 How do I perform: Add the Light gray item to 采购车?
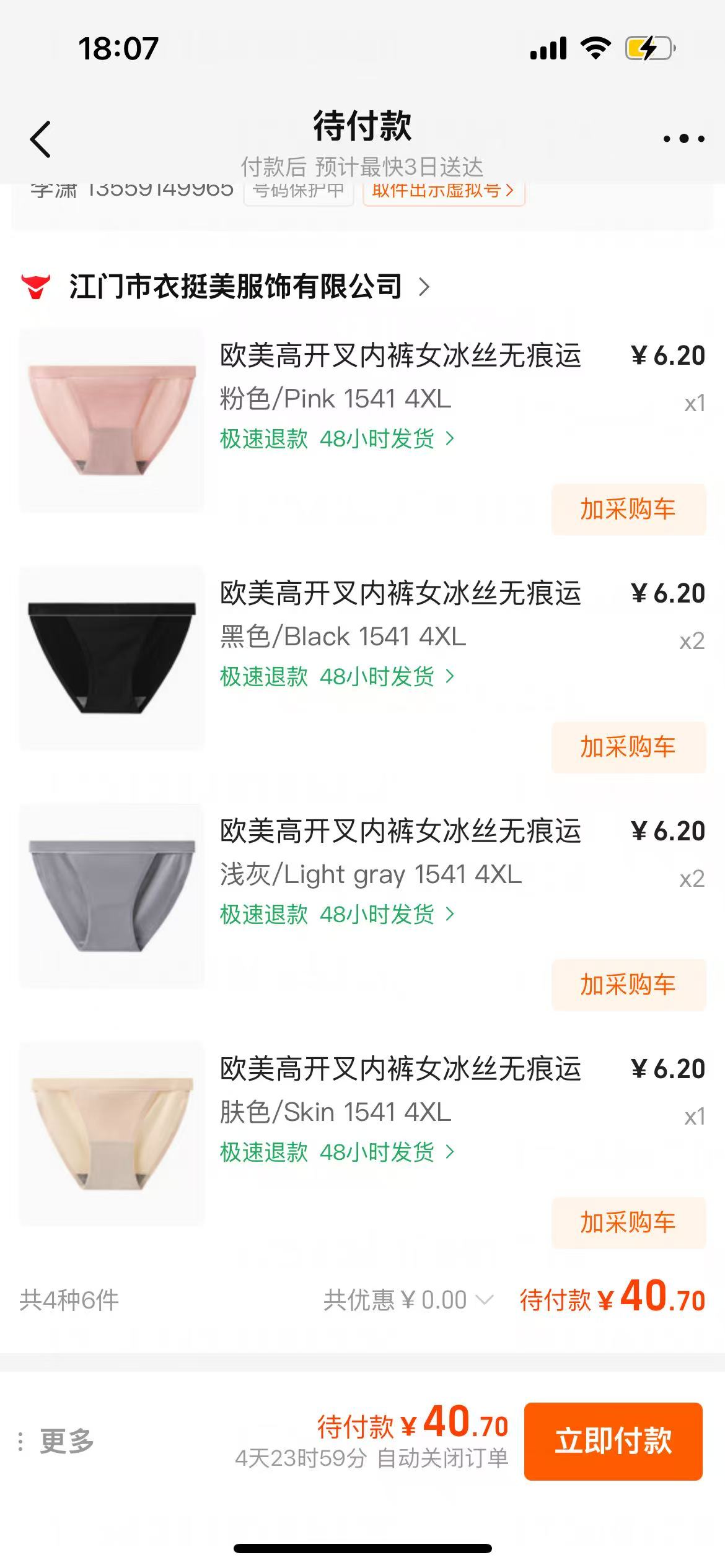(x=628, y=985)
